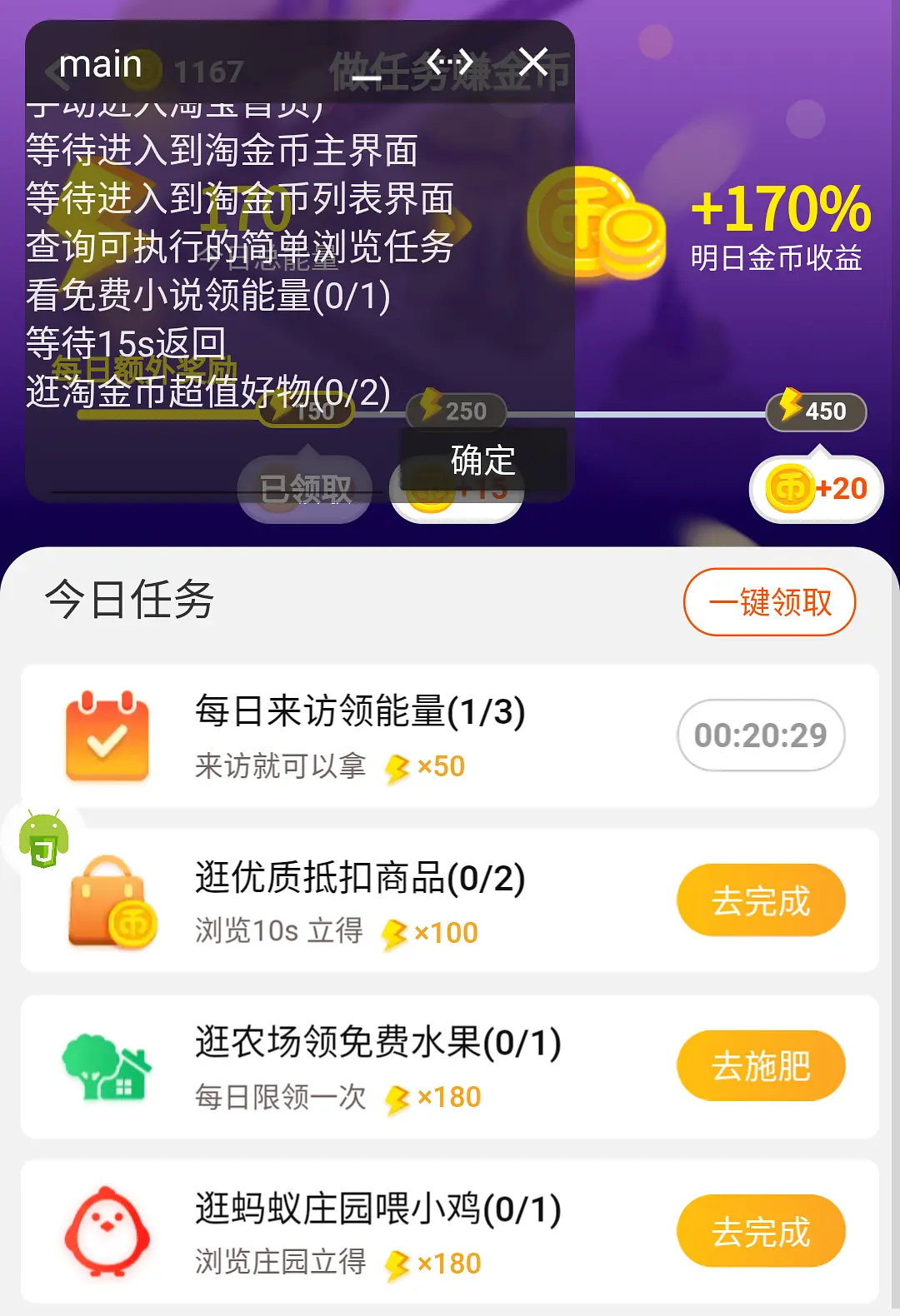Tap 去施肥 for 逛农场领免费水果

tap(761, 1065)
